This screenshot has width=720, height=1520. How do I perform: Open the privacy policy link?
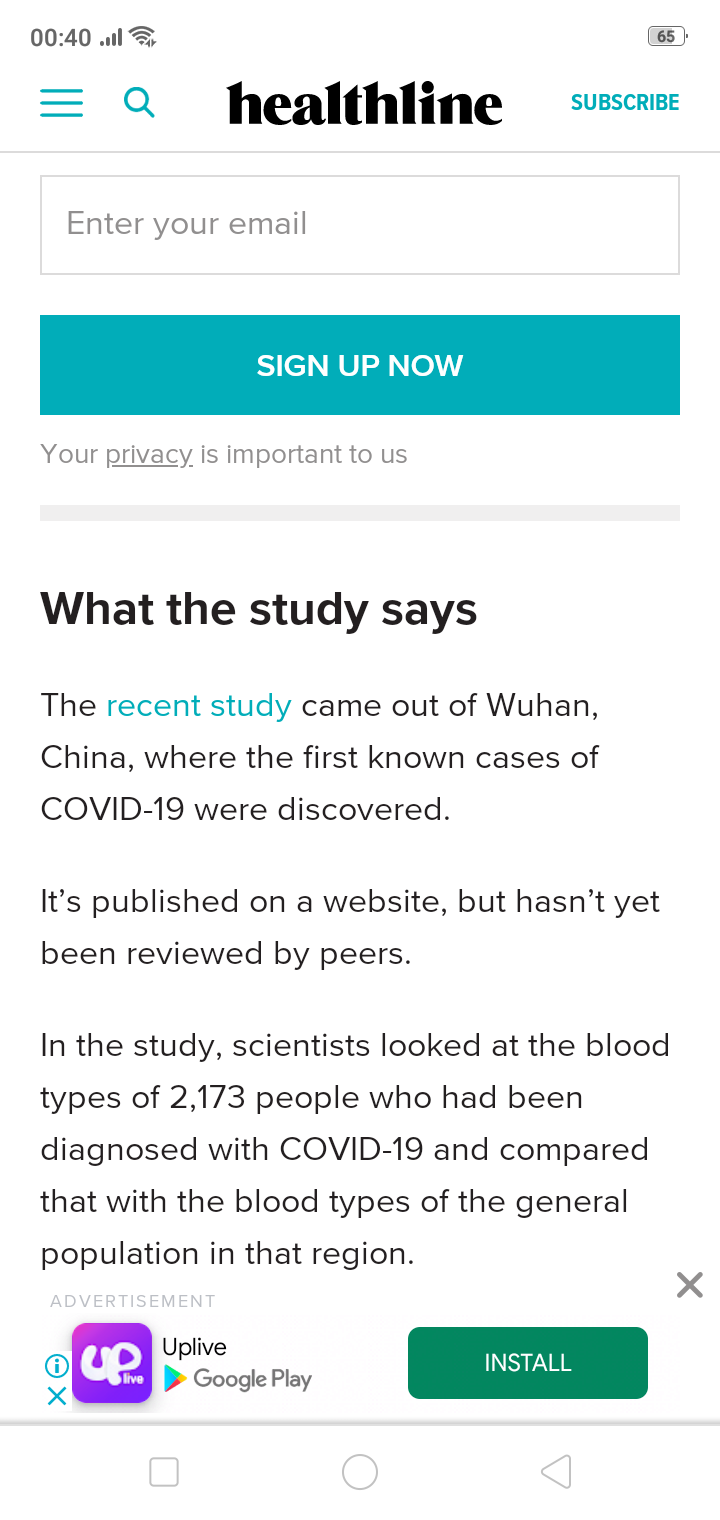tap(149, 455)
